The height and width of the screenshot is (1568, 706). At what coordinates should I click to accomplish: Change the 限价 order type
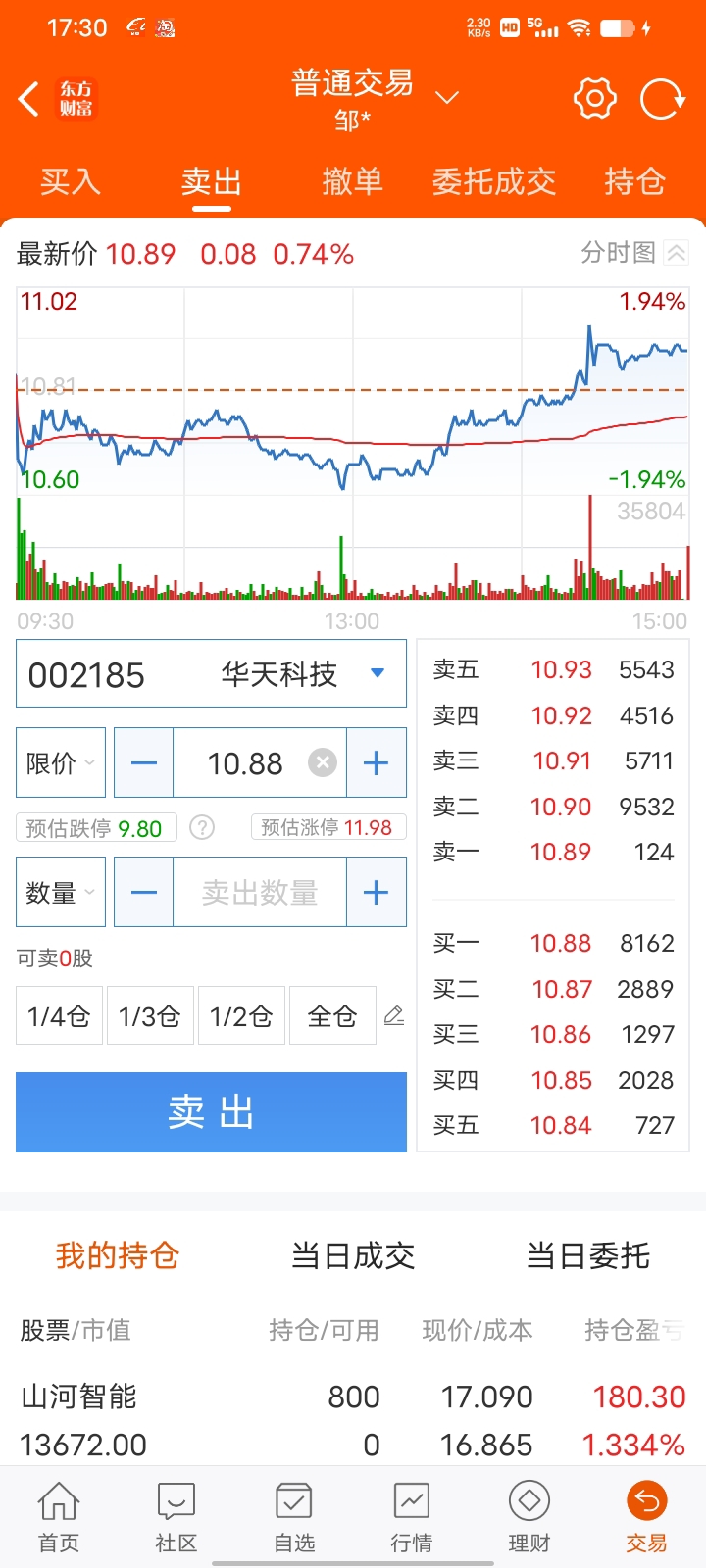coord(61,762)
